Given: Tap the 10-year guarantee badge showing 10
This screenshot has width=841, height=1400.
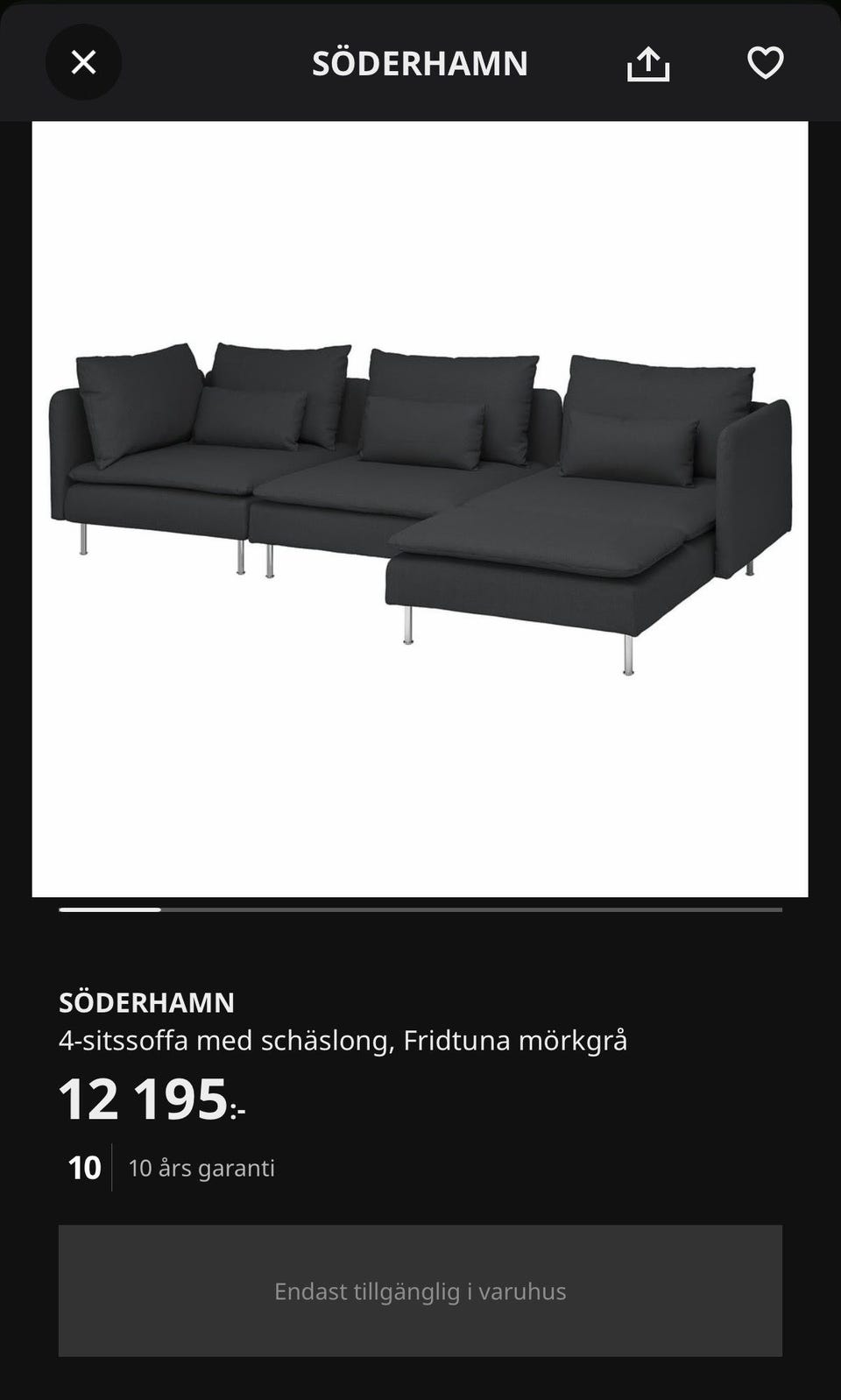Looking at the screenshot, I should pos(83,1168).
